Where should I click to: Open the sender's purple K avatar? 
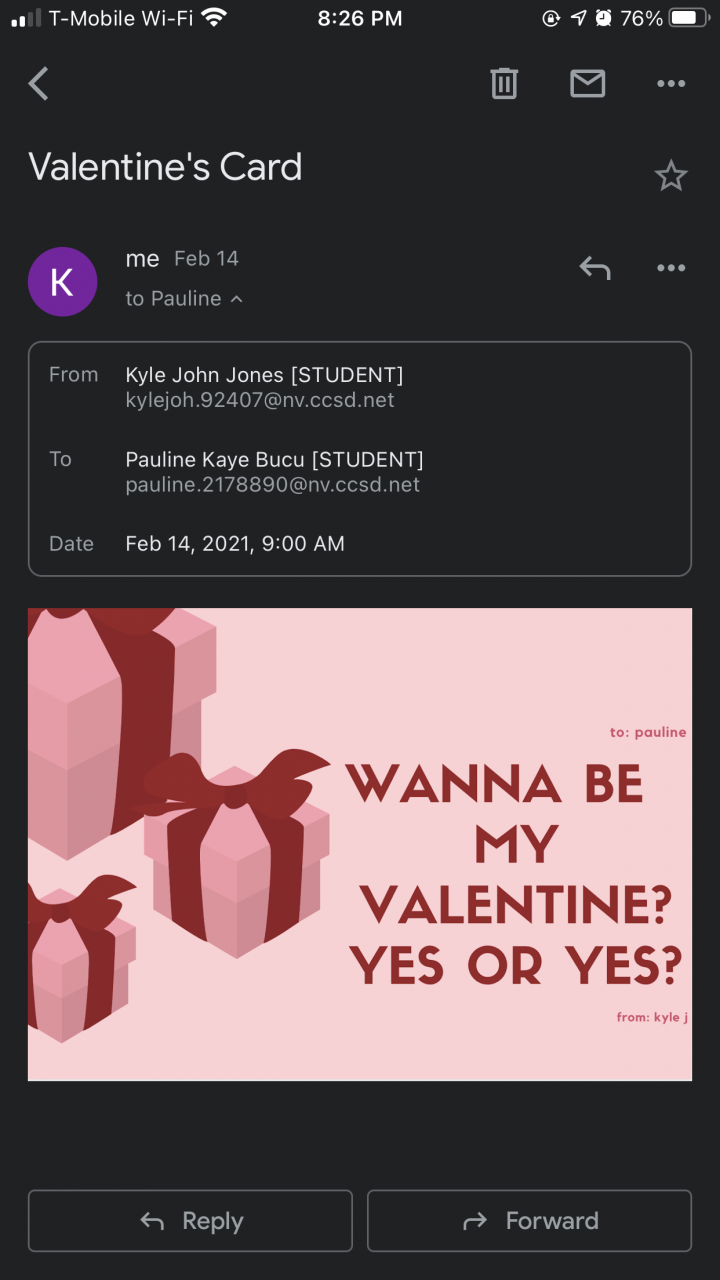62,282
